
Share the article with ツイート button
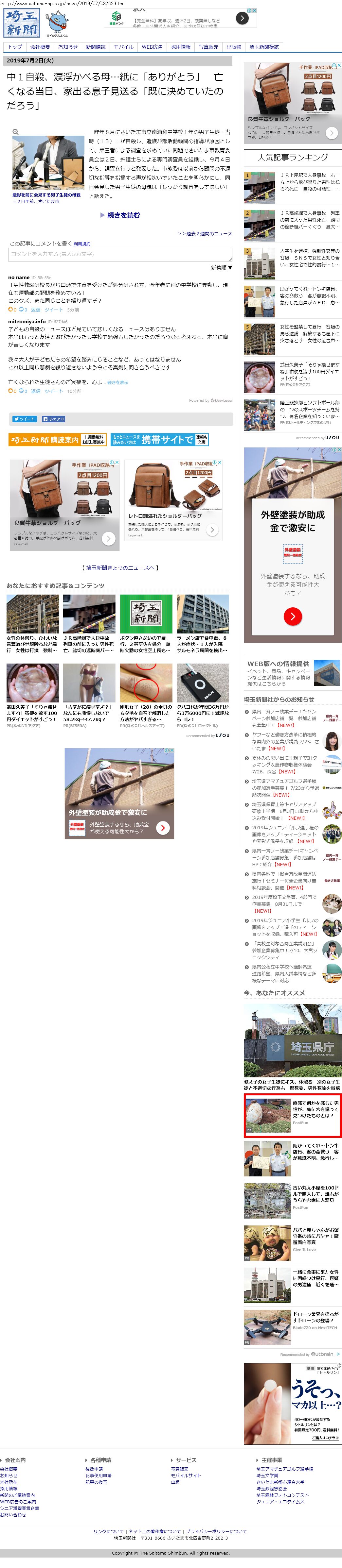click(x=25, y=419)
